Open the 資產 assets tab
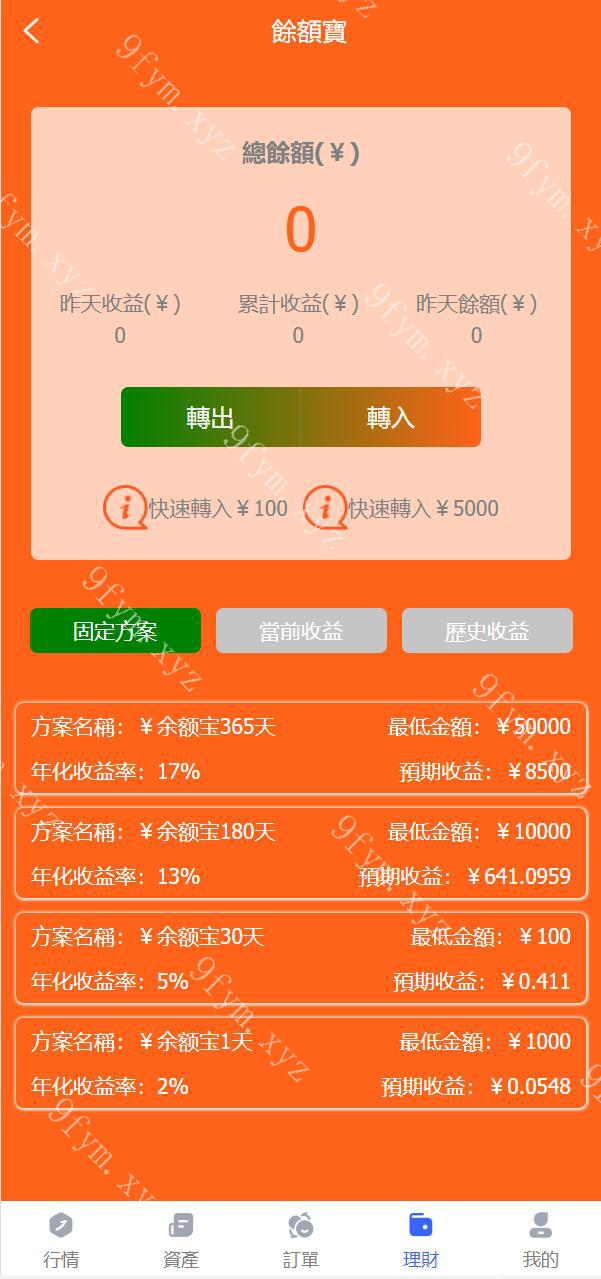 181,1240
